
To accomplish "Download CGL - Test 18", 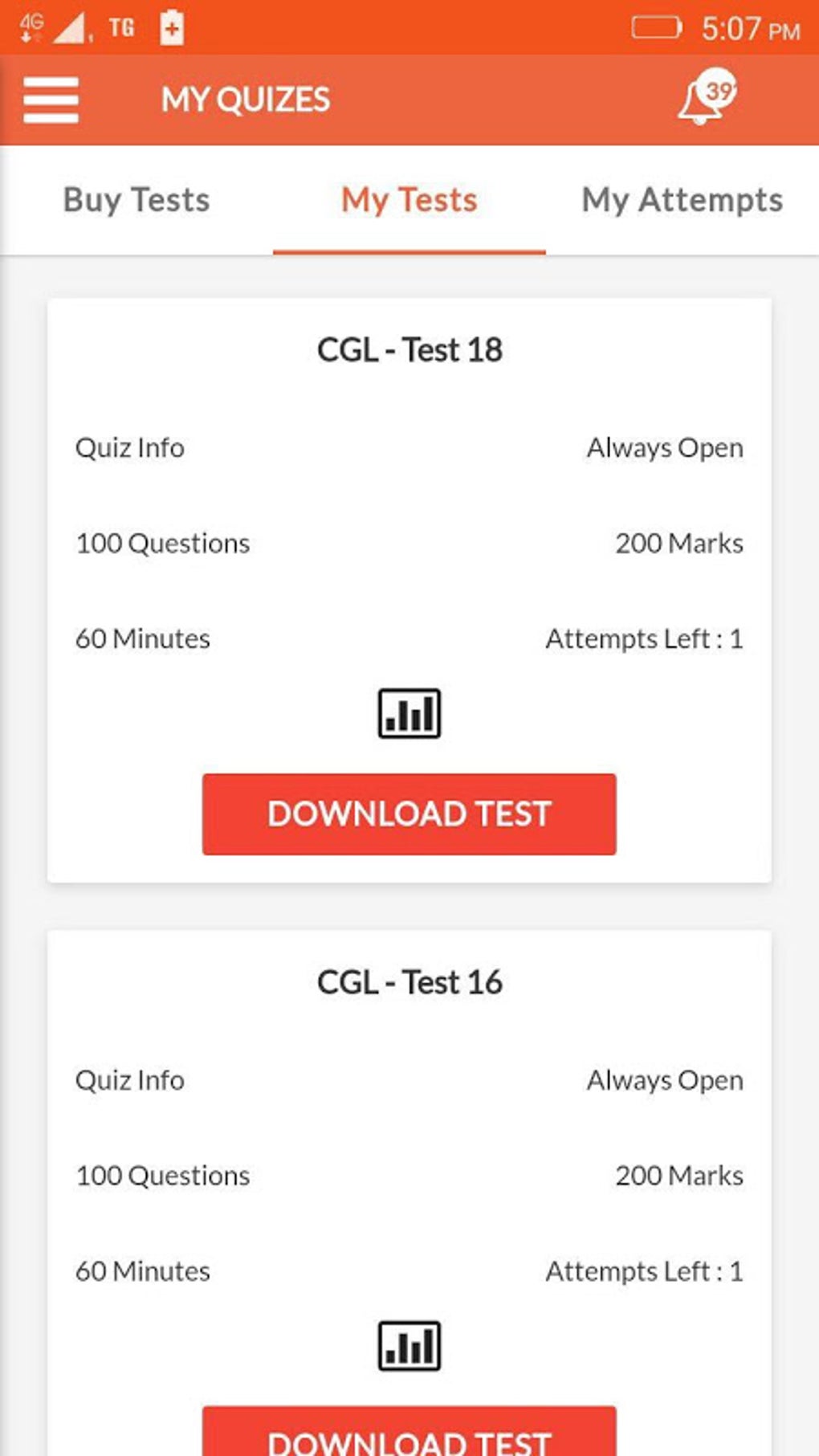I will 409,814.
